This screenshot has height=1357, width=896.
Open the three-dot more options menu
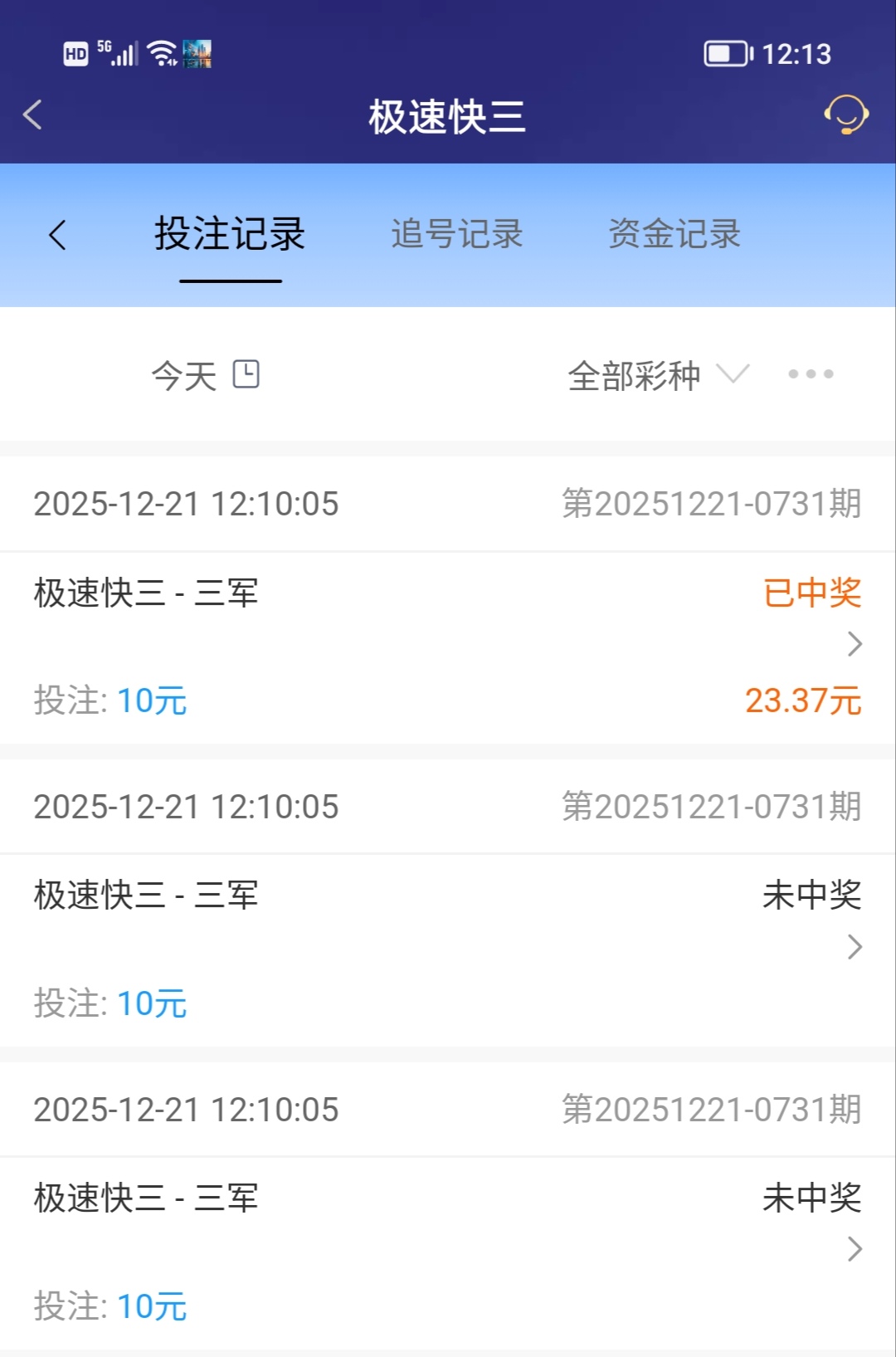tap(811, 374)
